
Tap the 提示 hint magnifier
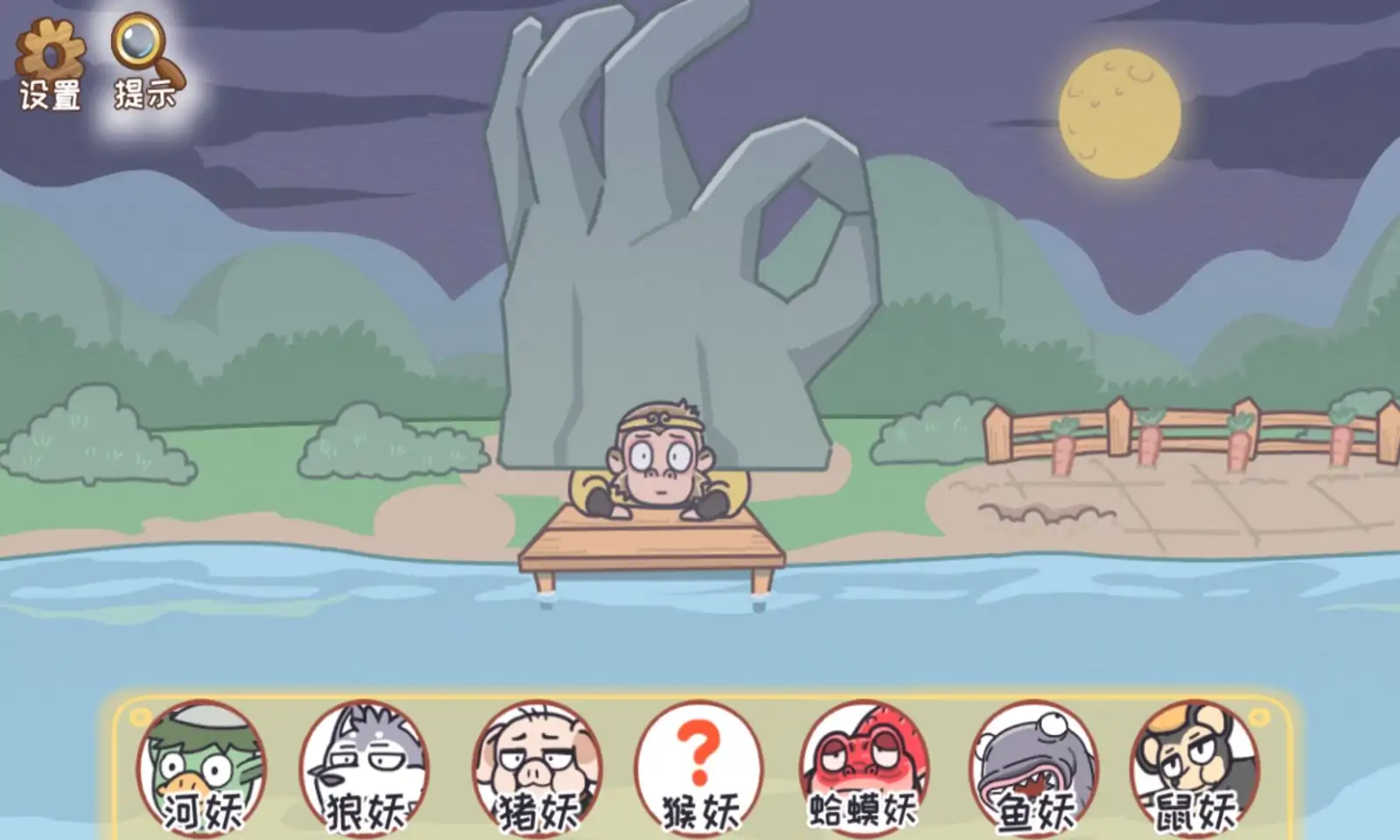point(144,63)
